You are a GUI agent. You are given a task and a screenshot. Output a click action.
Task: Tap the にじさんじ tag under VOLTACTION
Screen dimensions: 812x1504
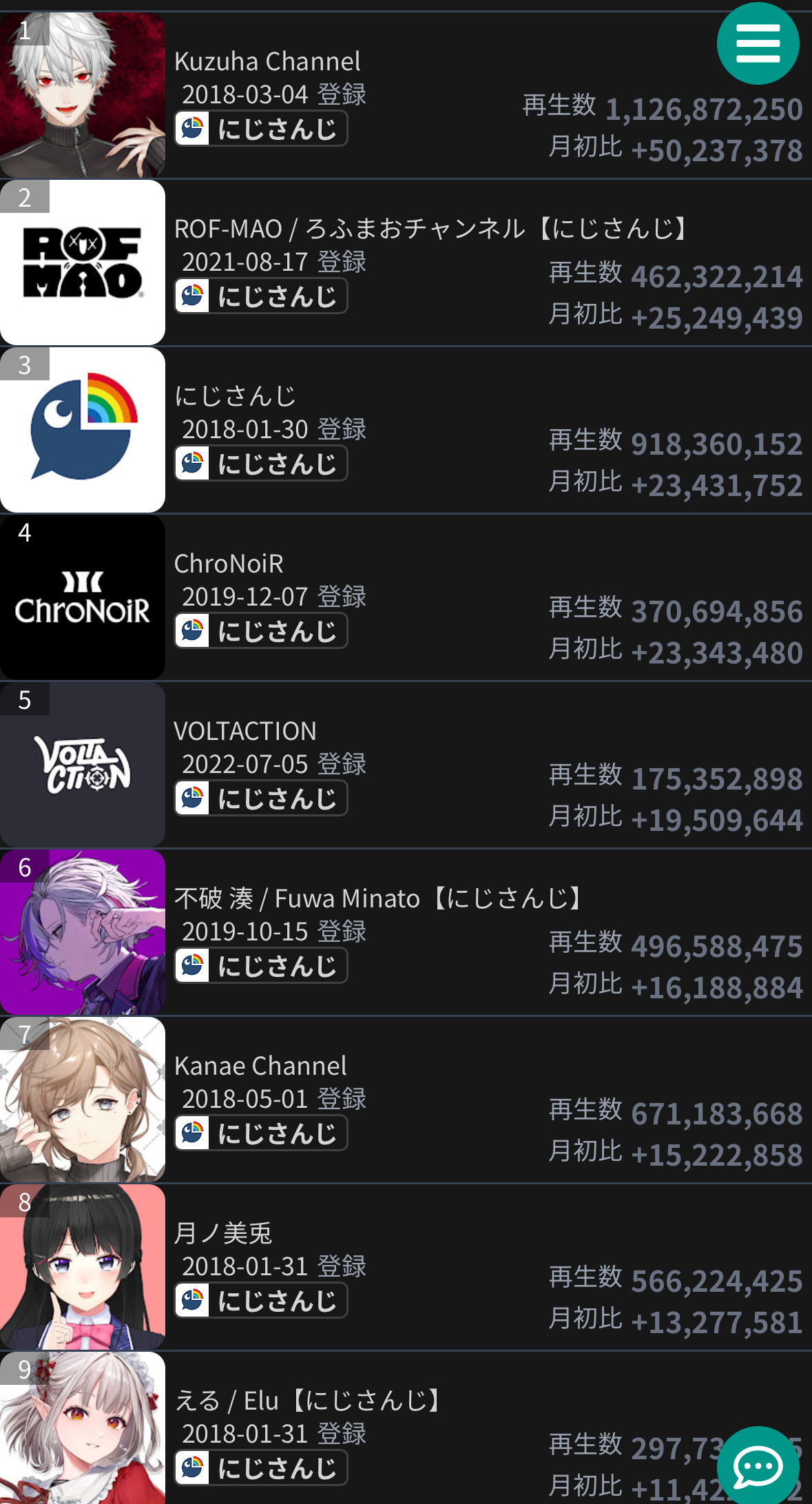click(261, 799)
